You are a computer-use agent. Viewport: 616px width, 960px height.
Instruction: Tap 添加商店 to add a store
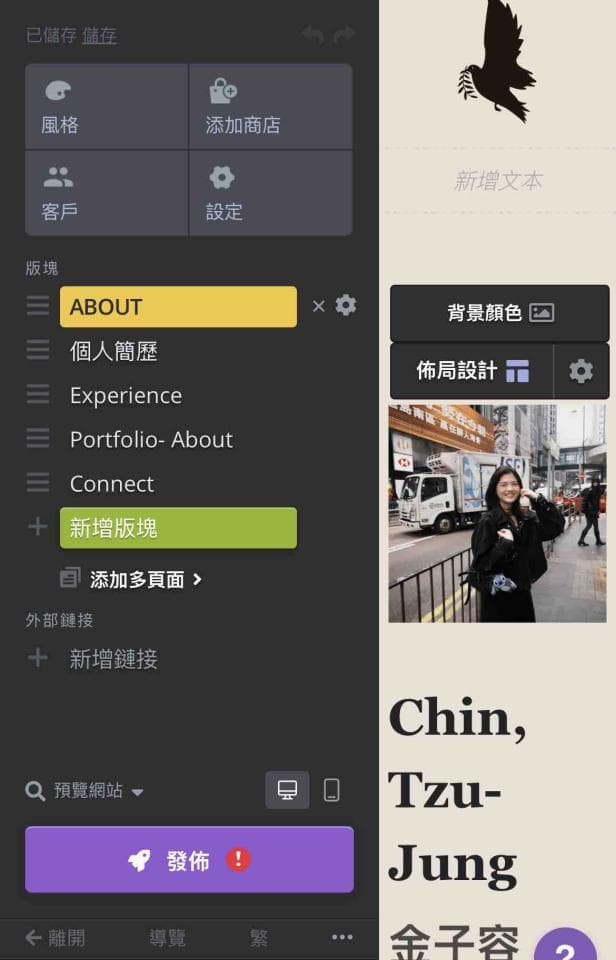(270, 107)
